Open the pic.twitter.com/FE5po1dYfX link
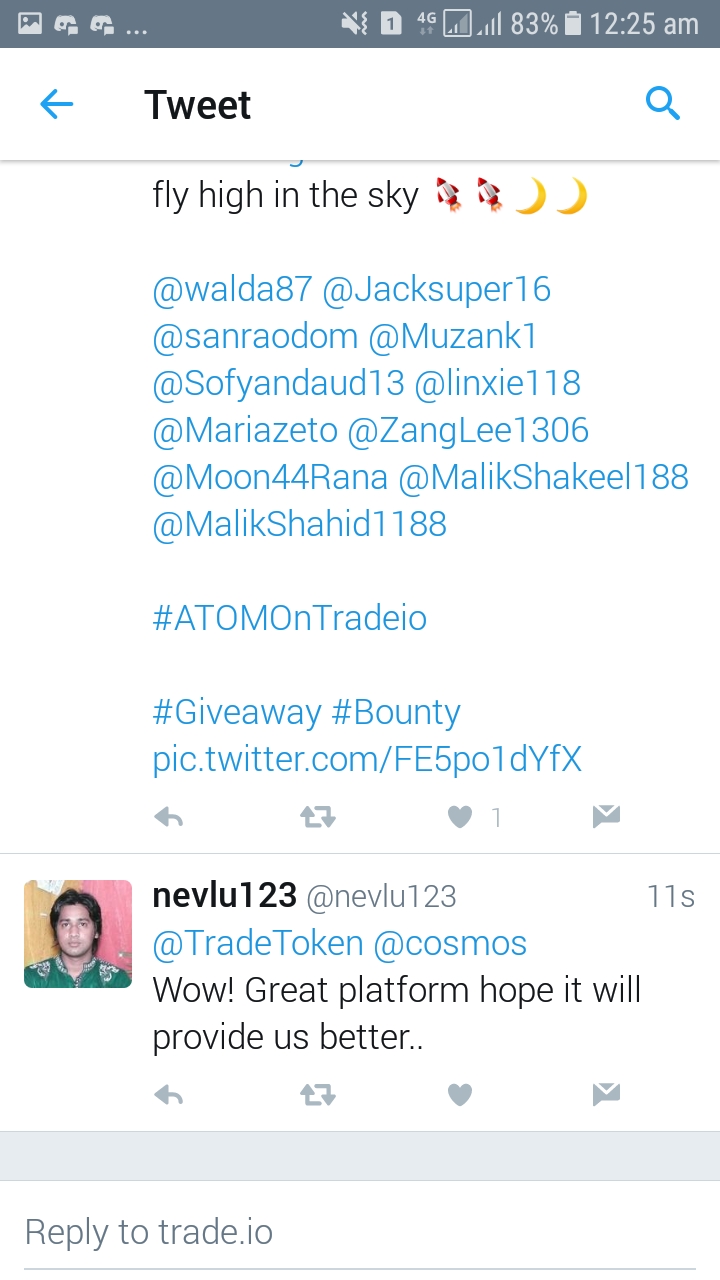This screenshot has width=720, height=1280. click(x=366, y=759)
